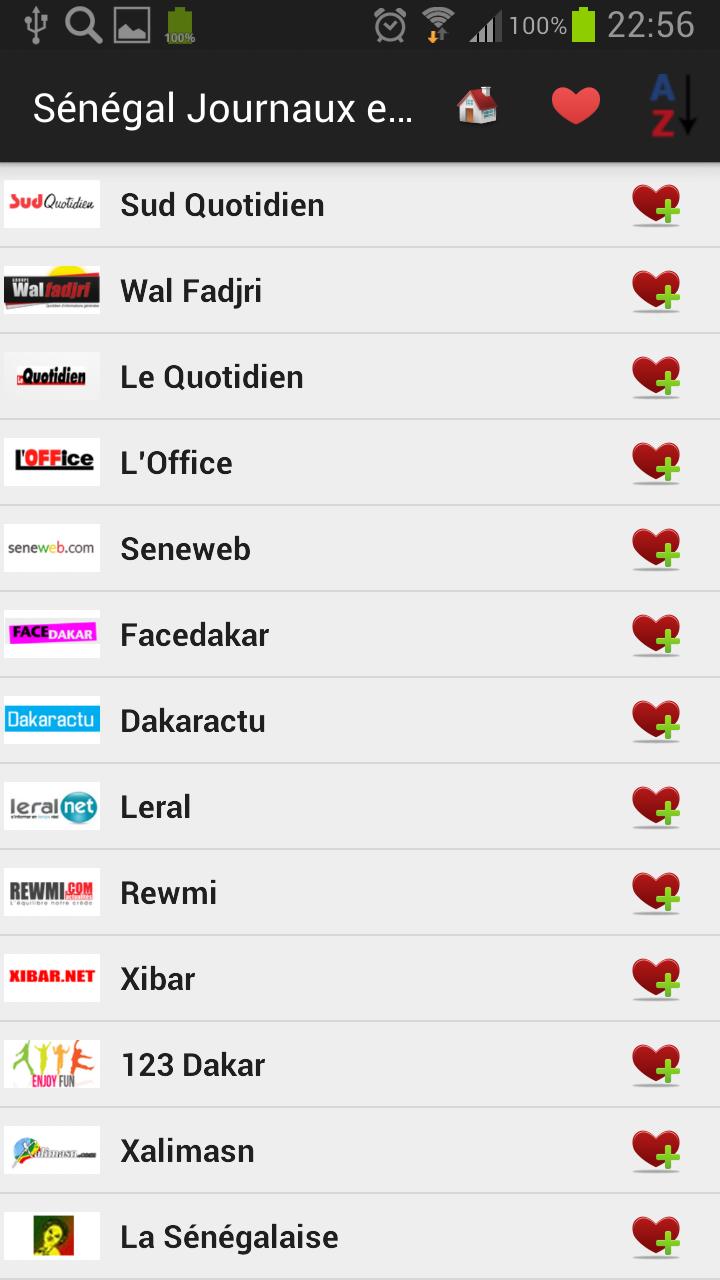The width and height of the screenshot is (720, 1280).
Task: Add Facedakar to favorites
Action: (x=656, y=635)
